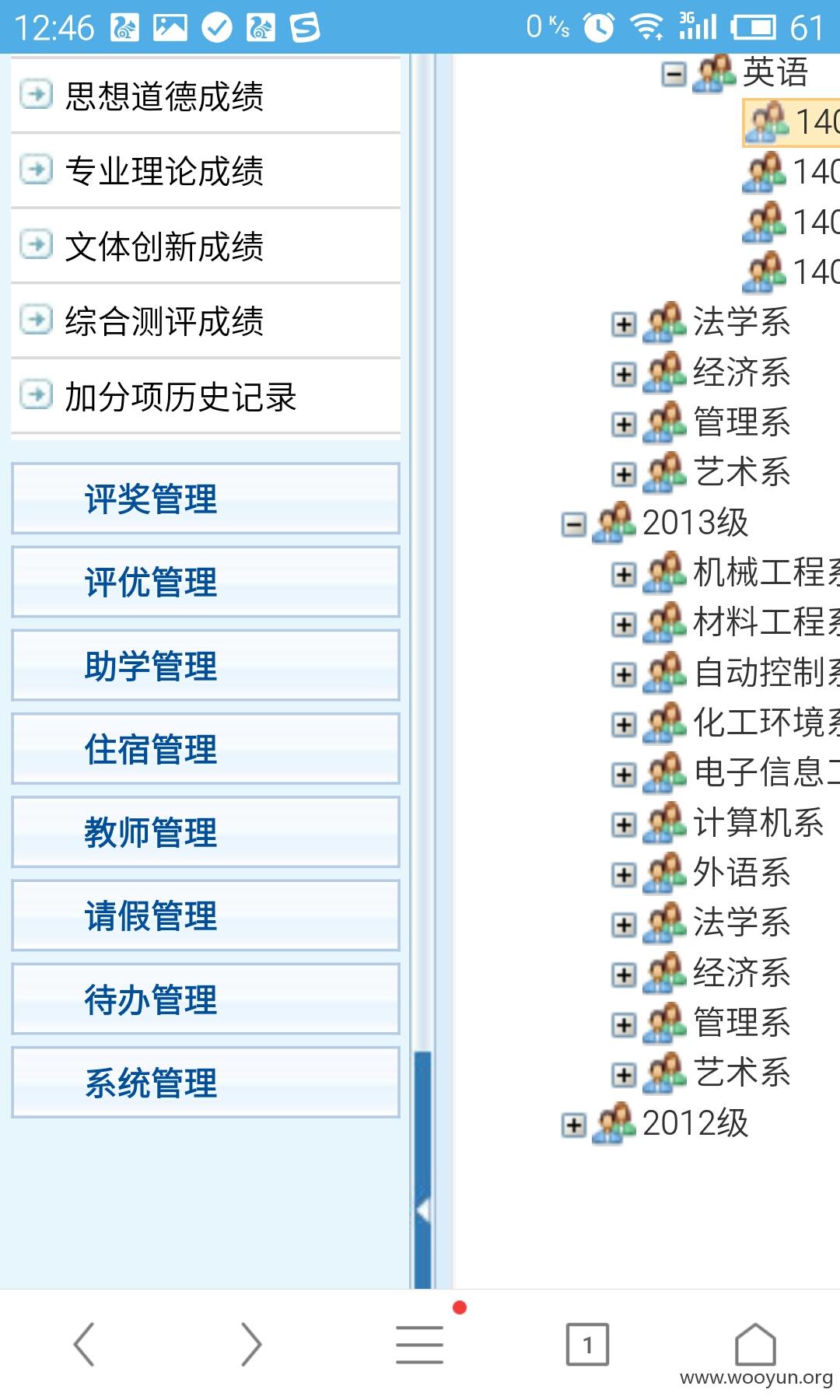The width and height of the screenshot is (840, 1400).
Task: Collapse the 英语 tree node
Action: (x=674, y=75)
